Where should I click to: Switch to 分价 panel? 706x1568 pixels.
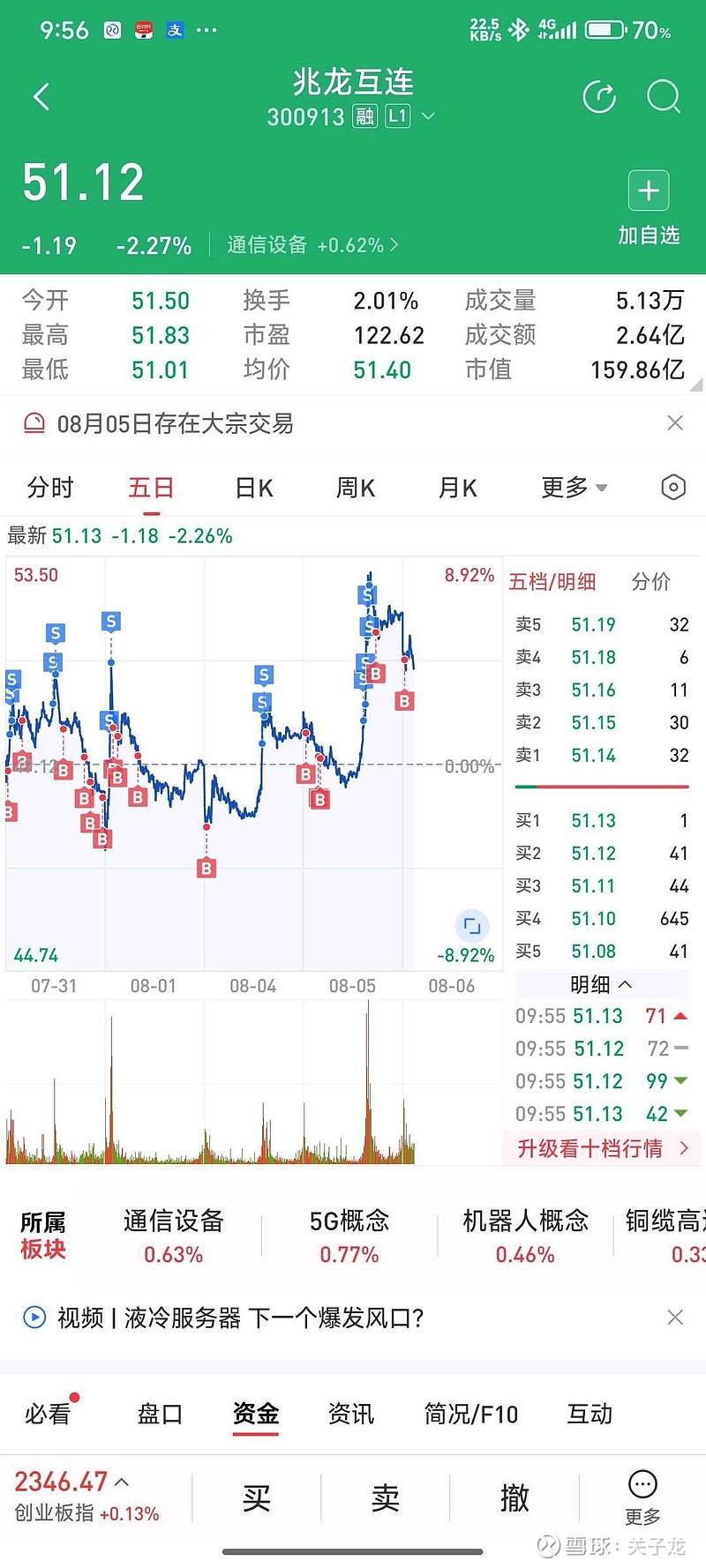tap(651, 582)
